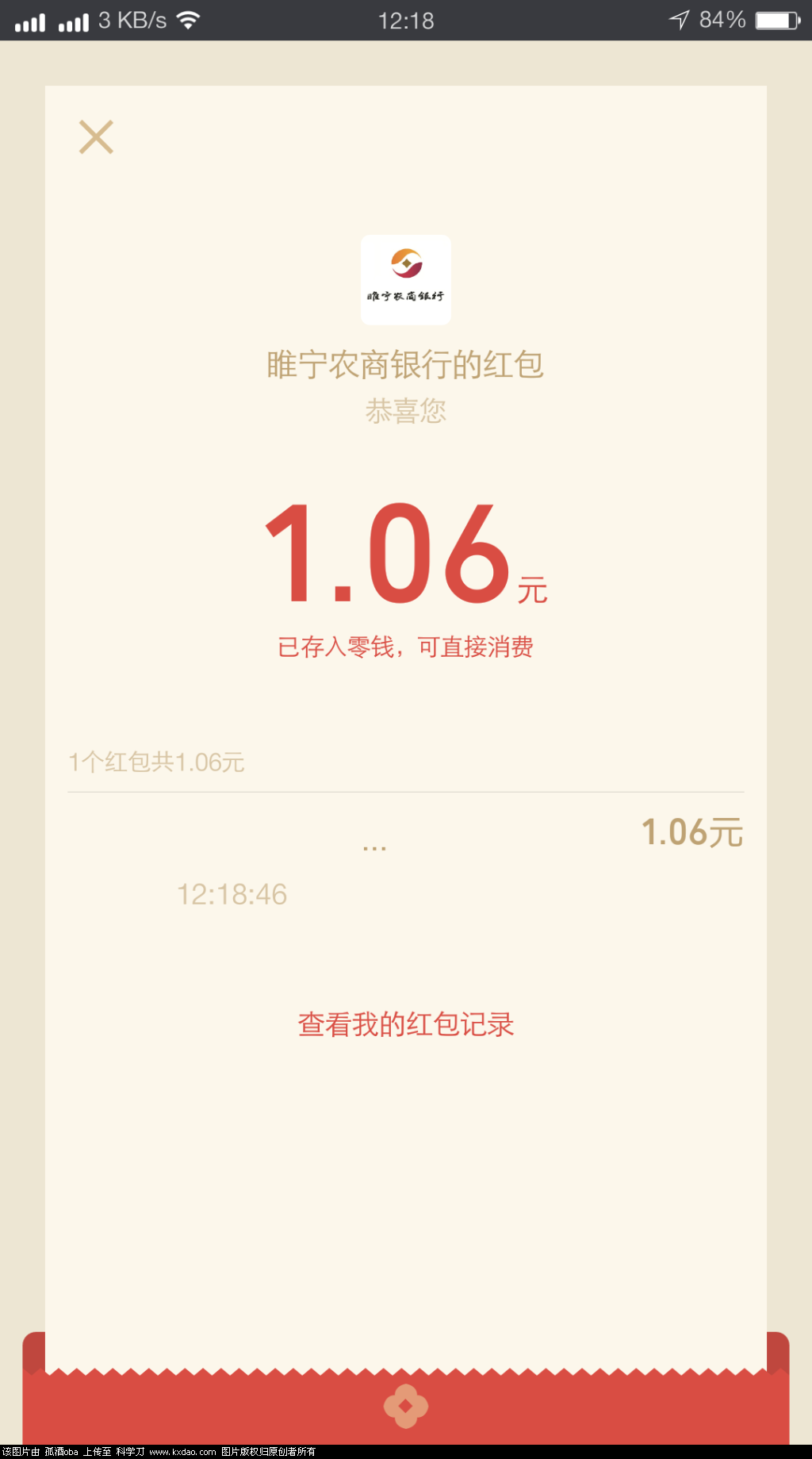Select the 睢宁农商银行的红包 title text
The width and height of the screenshot is (812, 1459).
click(405, 365)
